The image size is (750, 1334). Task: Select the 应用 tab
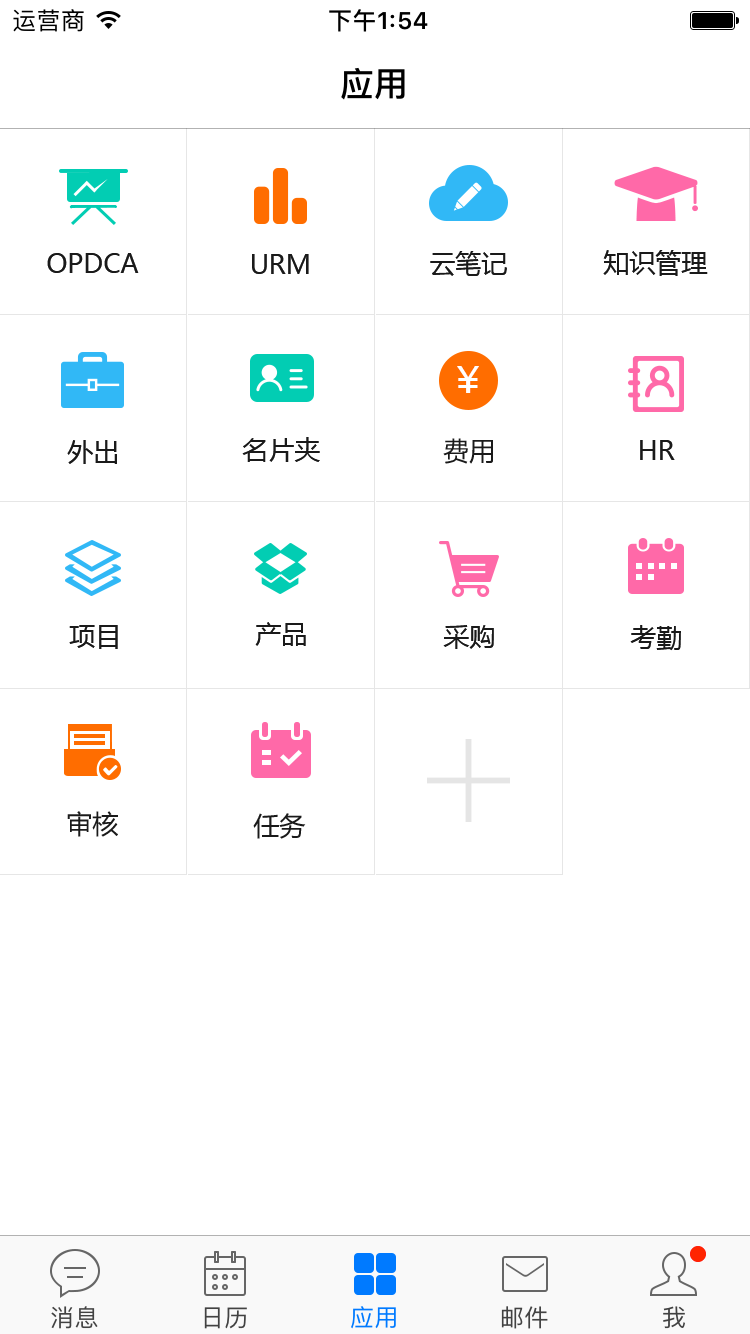(375, 1288)
